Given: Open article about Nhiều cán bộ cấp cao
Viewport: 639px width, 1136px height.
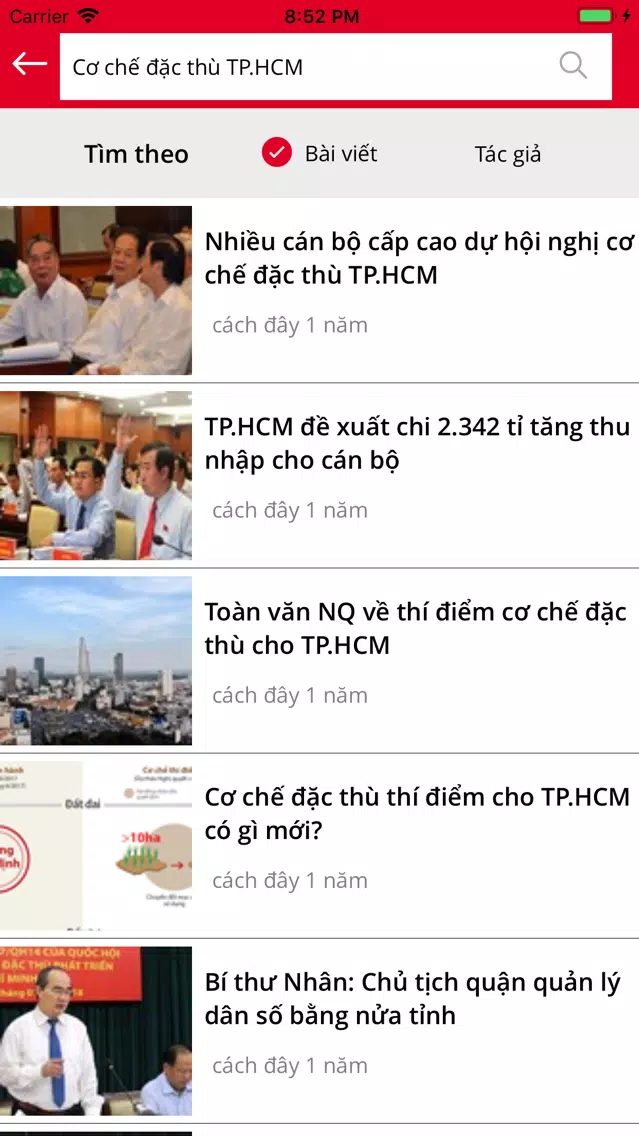Looking at the screenshot, I should (x=419, y=258).
